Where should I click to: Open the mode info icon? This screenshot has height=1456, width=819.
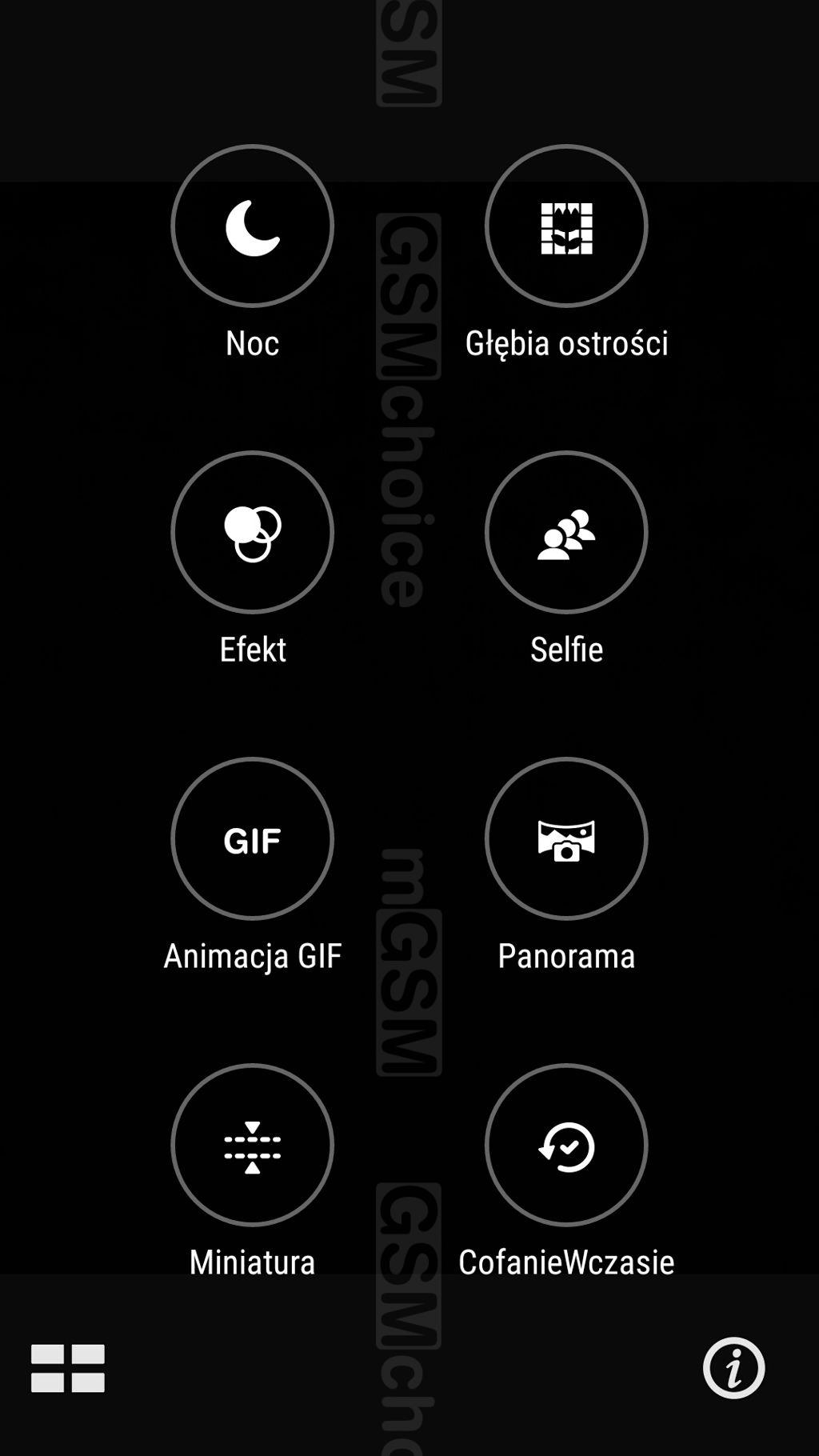click(734, 1368)
